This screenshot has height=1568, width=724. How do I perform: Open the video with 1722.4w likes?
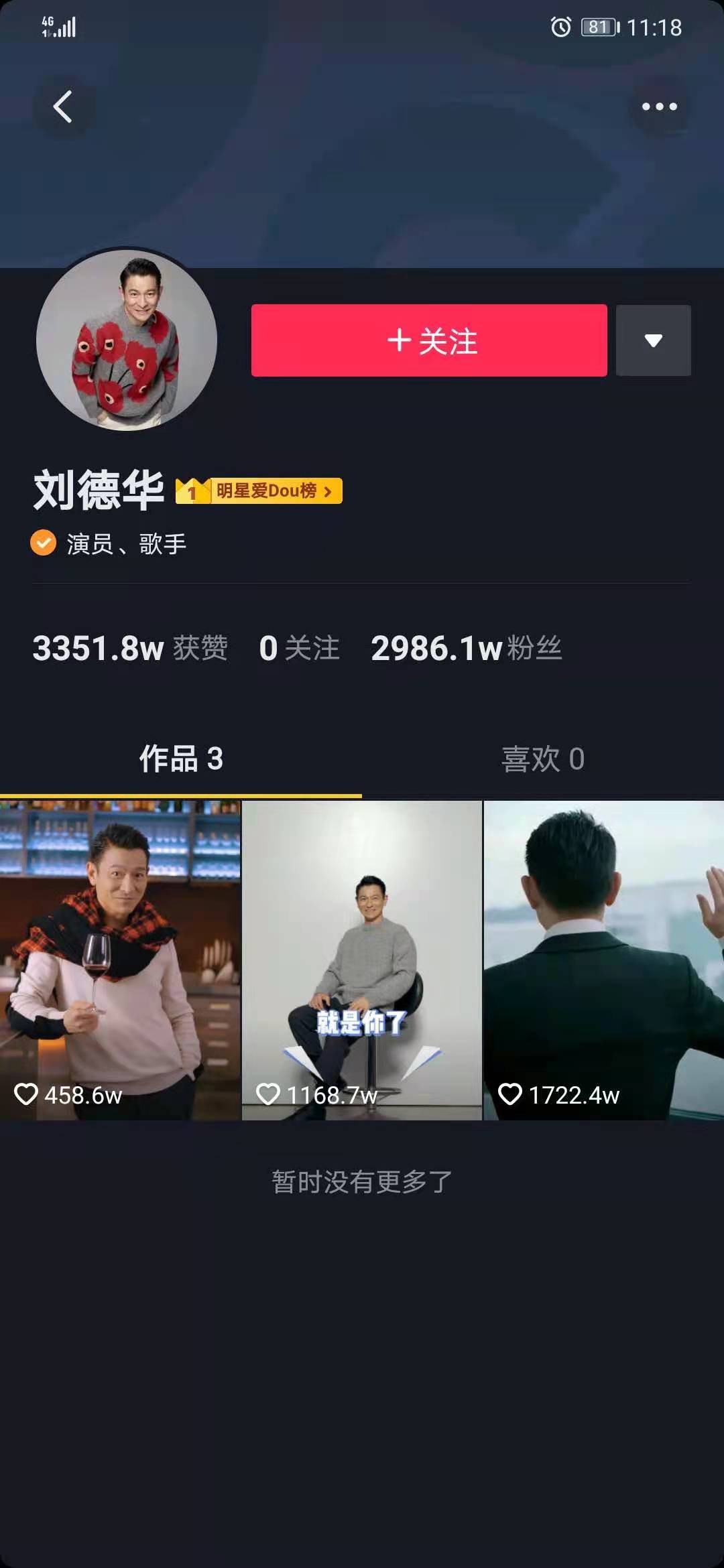click(x=603, y=960)
